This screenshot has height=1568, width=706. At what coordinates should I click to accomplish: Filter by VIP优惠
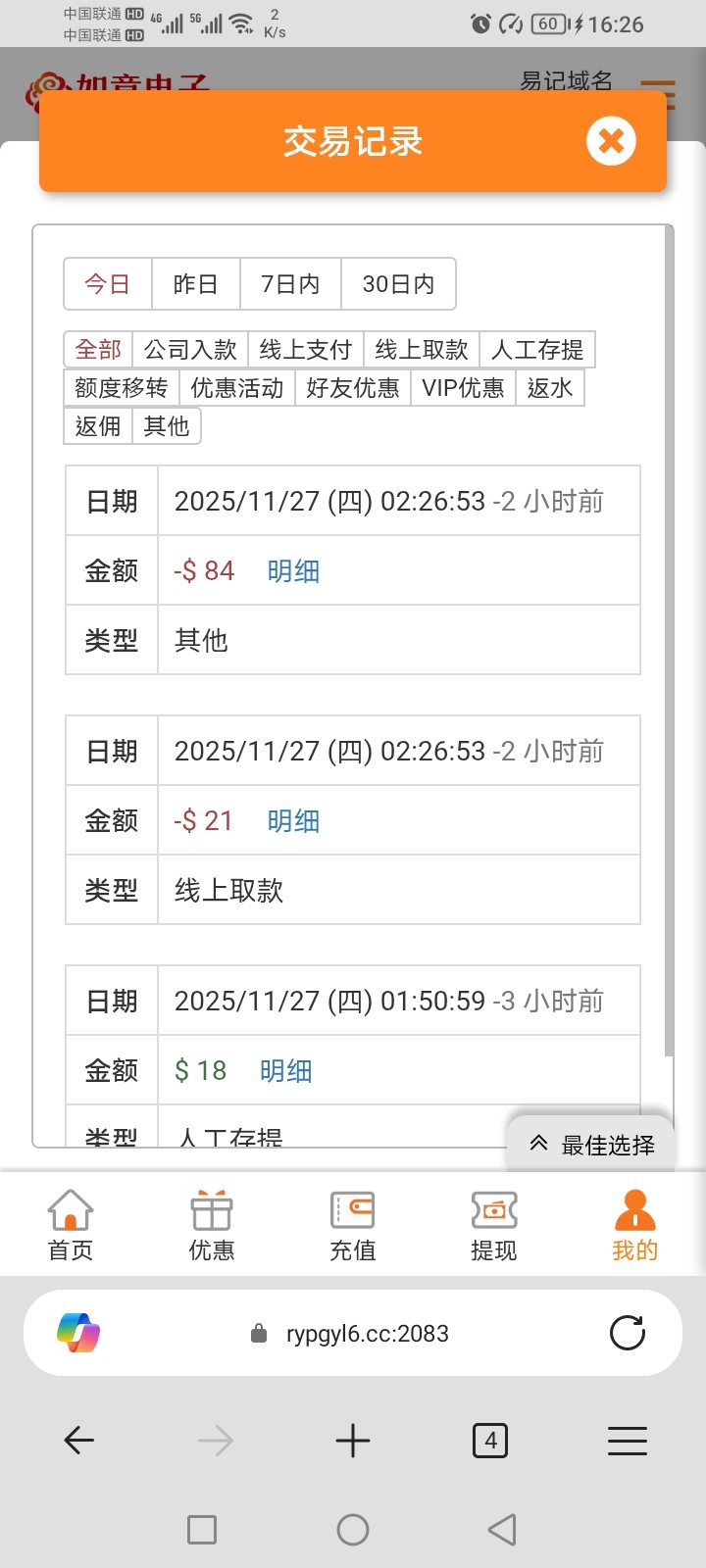[463, 388]
